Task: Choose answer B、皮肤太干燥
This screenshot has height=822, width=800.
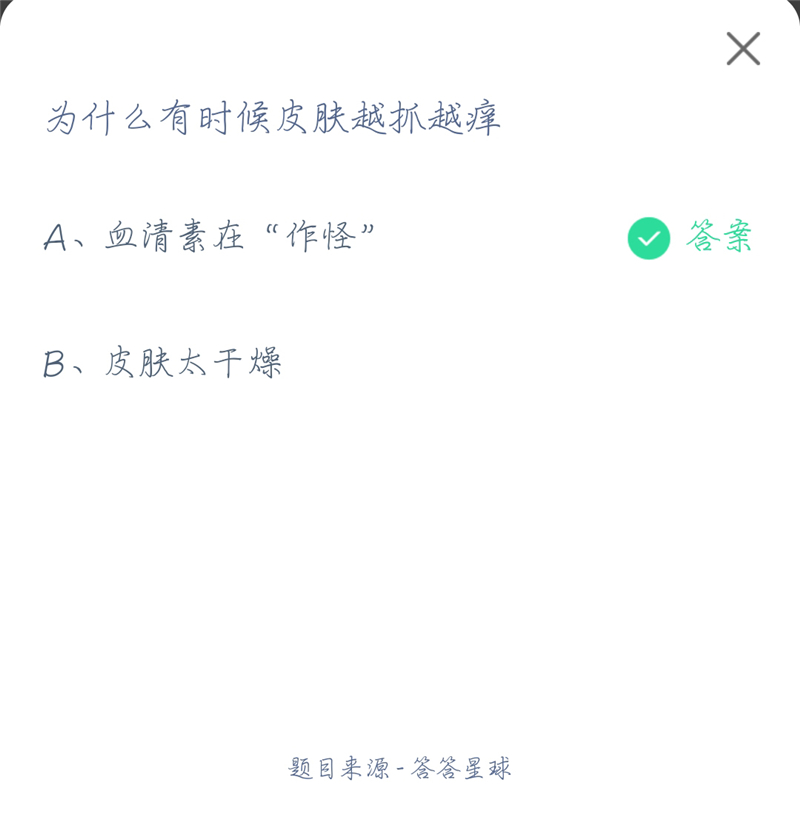Action: pyautogui.click(x=163, y=363)
